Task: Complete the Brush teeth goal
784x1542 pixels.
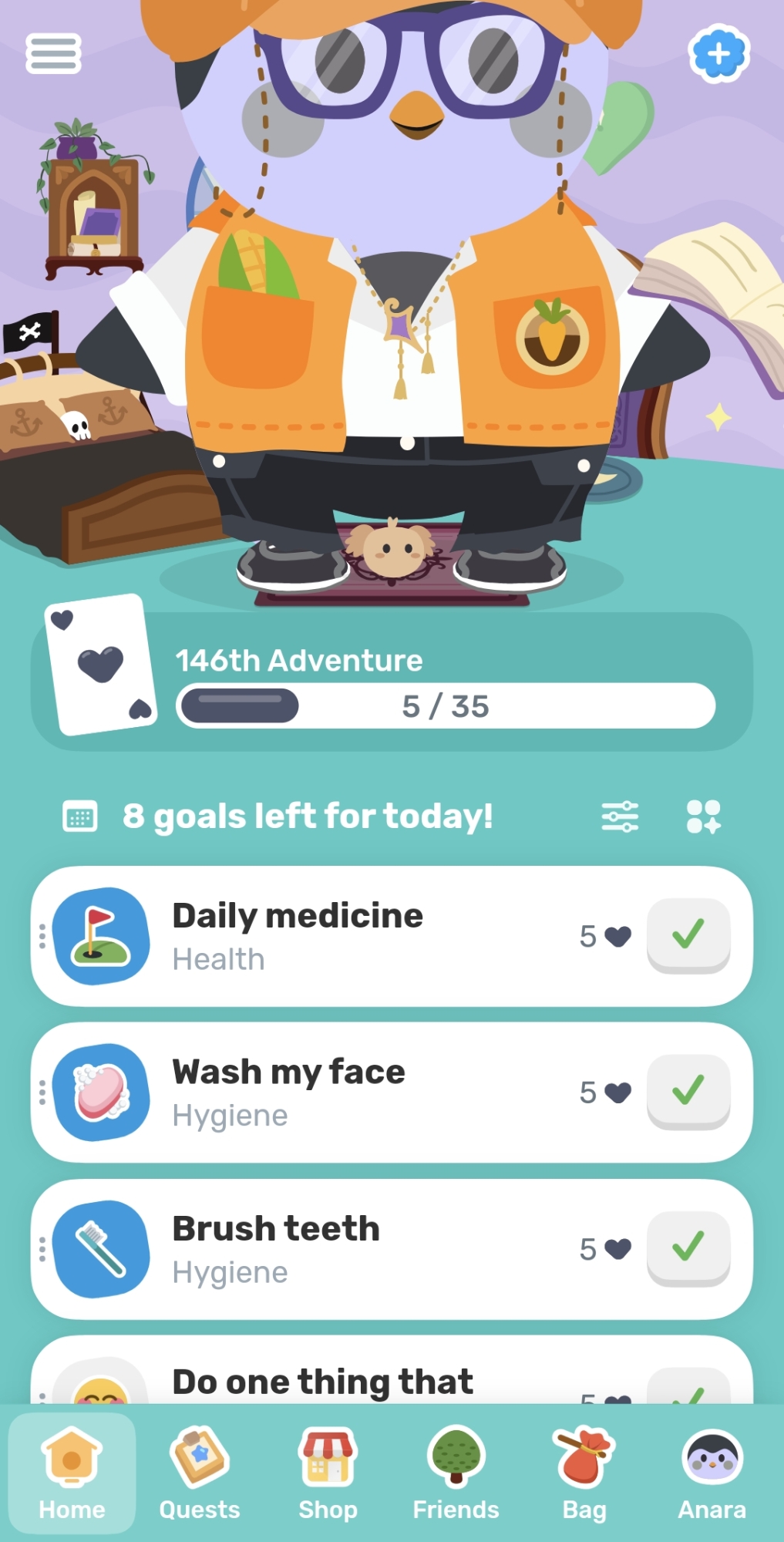Action: click(688, 1248)
